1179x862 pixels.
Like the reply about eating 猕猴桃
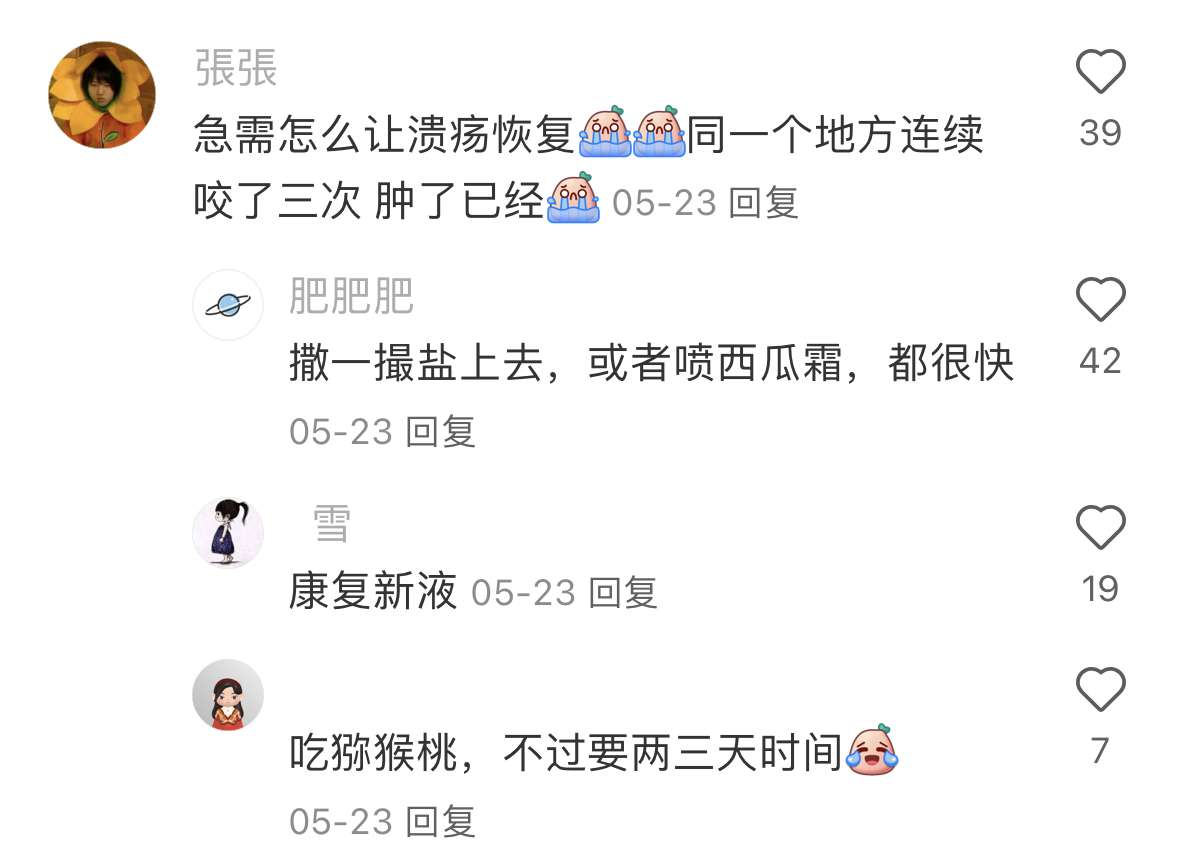tap(1100, 690)
